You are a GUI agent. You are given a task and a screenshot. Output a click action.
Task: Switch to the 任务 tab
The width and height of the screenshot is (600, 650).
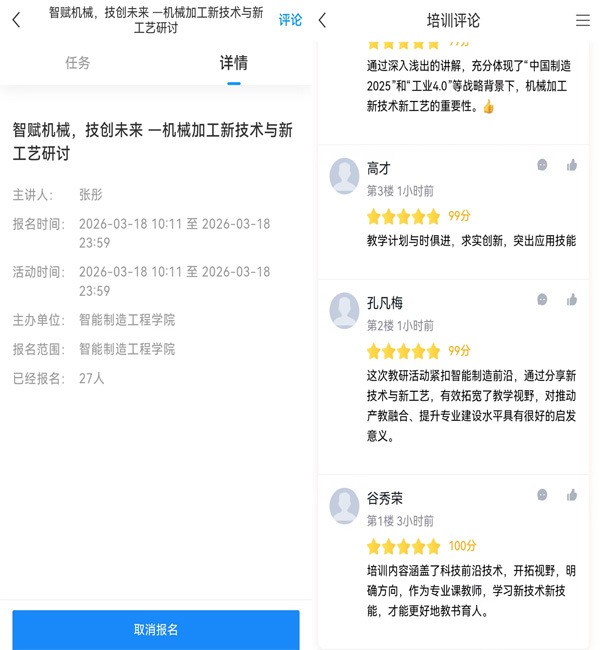[78, 63]
